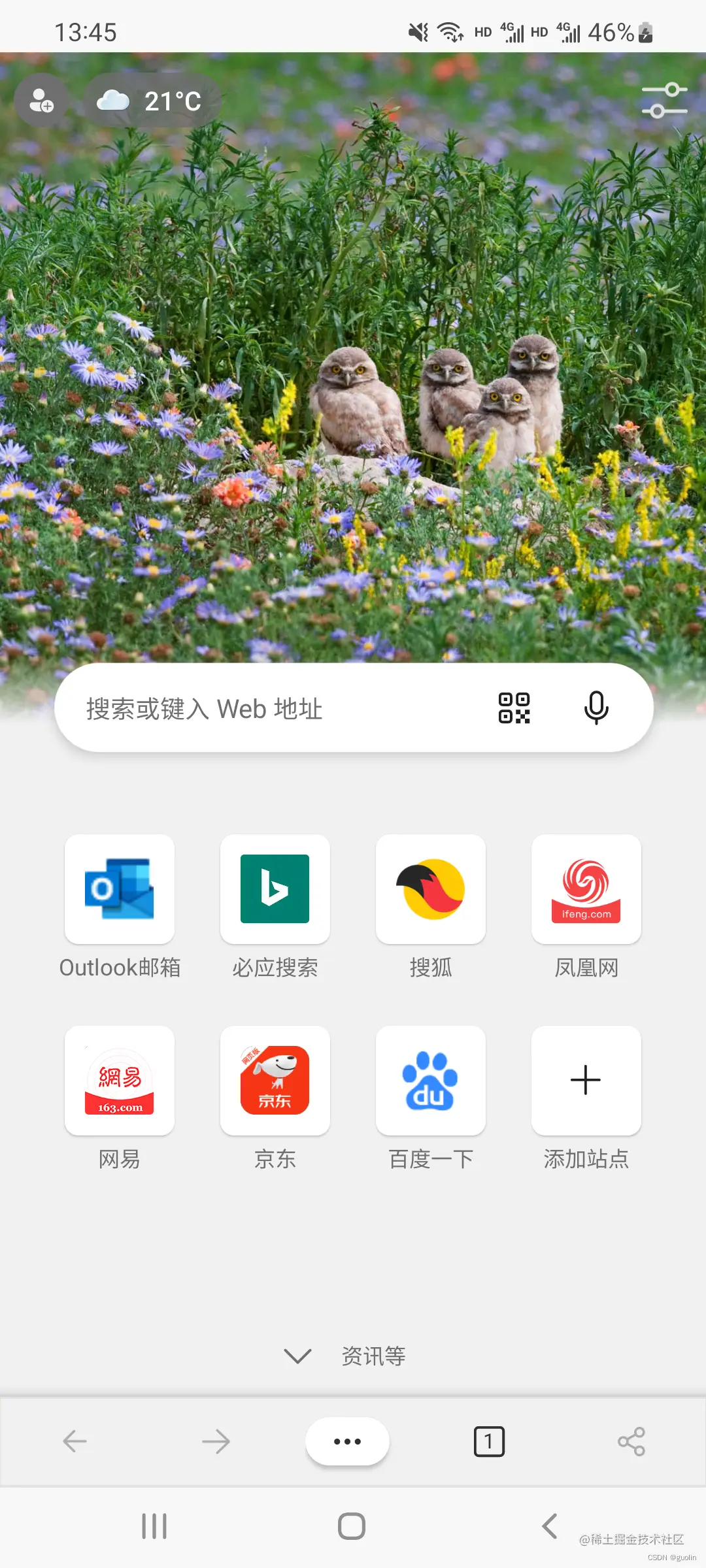Open the 百度一下 Baidu shortcut
The image size is (706, 1568).
[x=430, y=1081]
